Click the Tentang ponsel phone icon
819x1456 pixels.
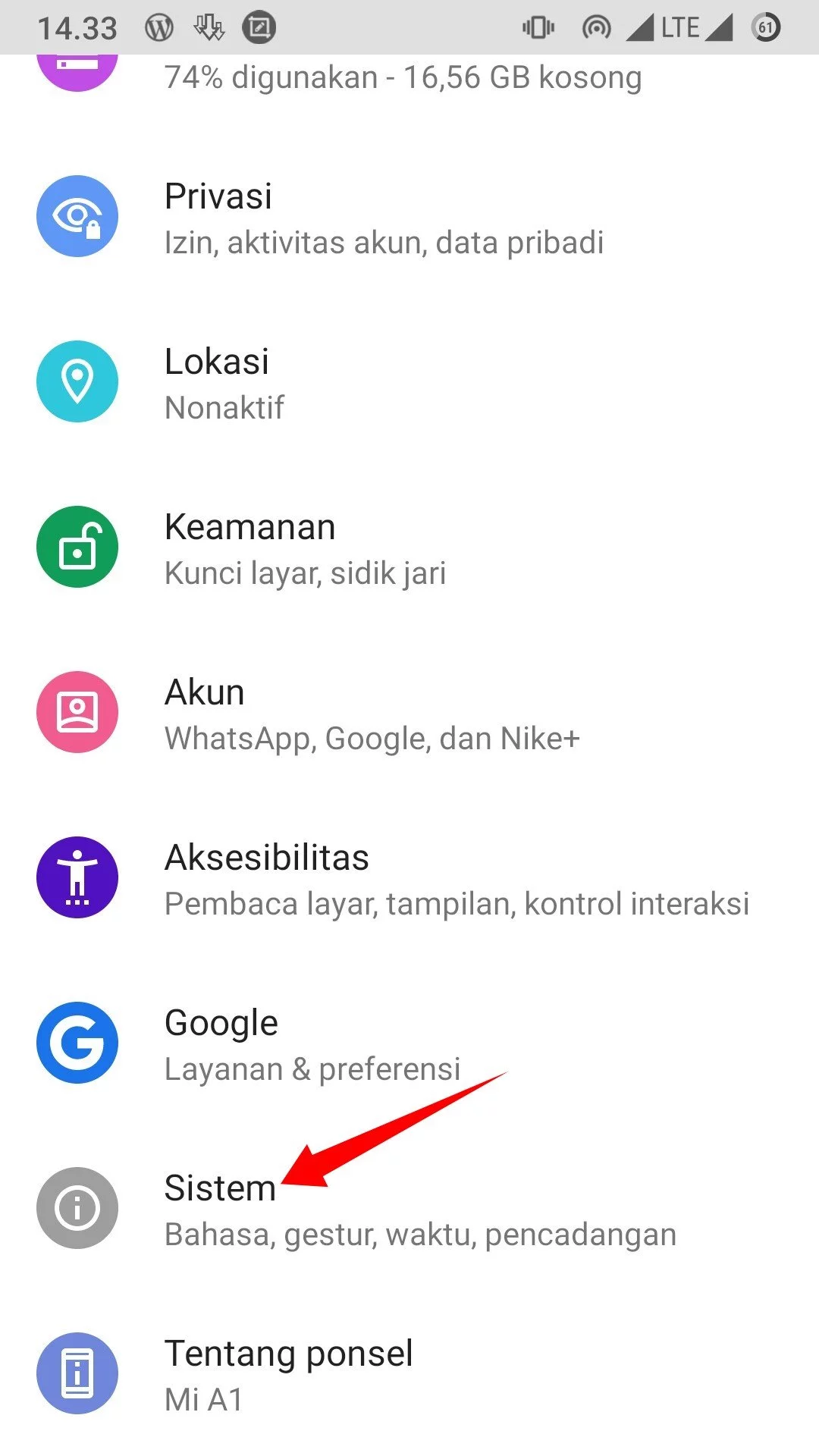point(77,1374)
